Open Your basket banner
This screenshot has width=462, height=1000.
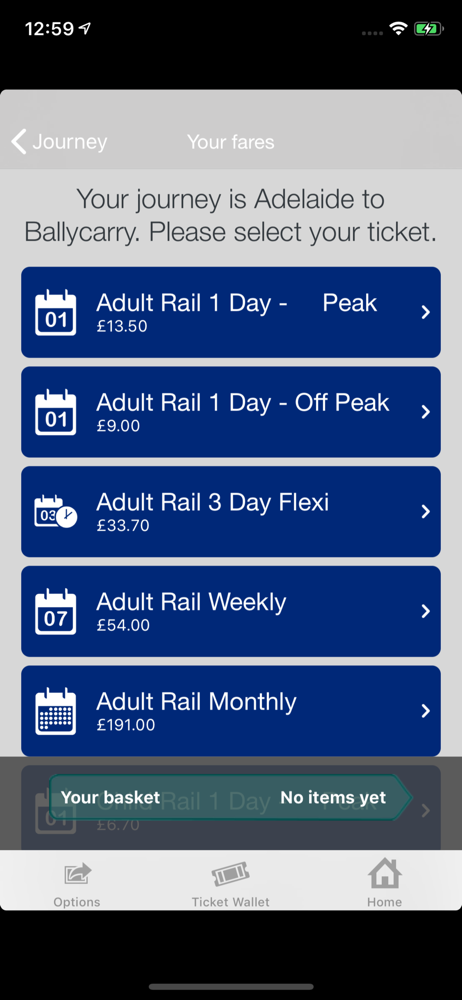(231, 797)
